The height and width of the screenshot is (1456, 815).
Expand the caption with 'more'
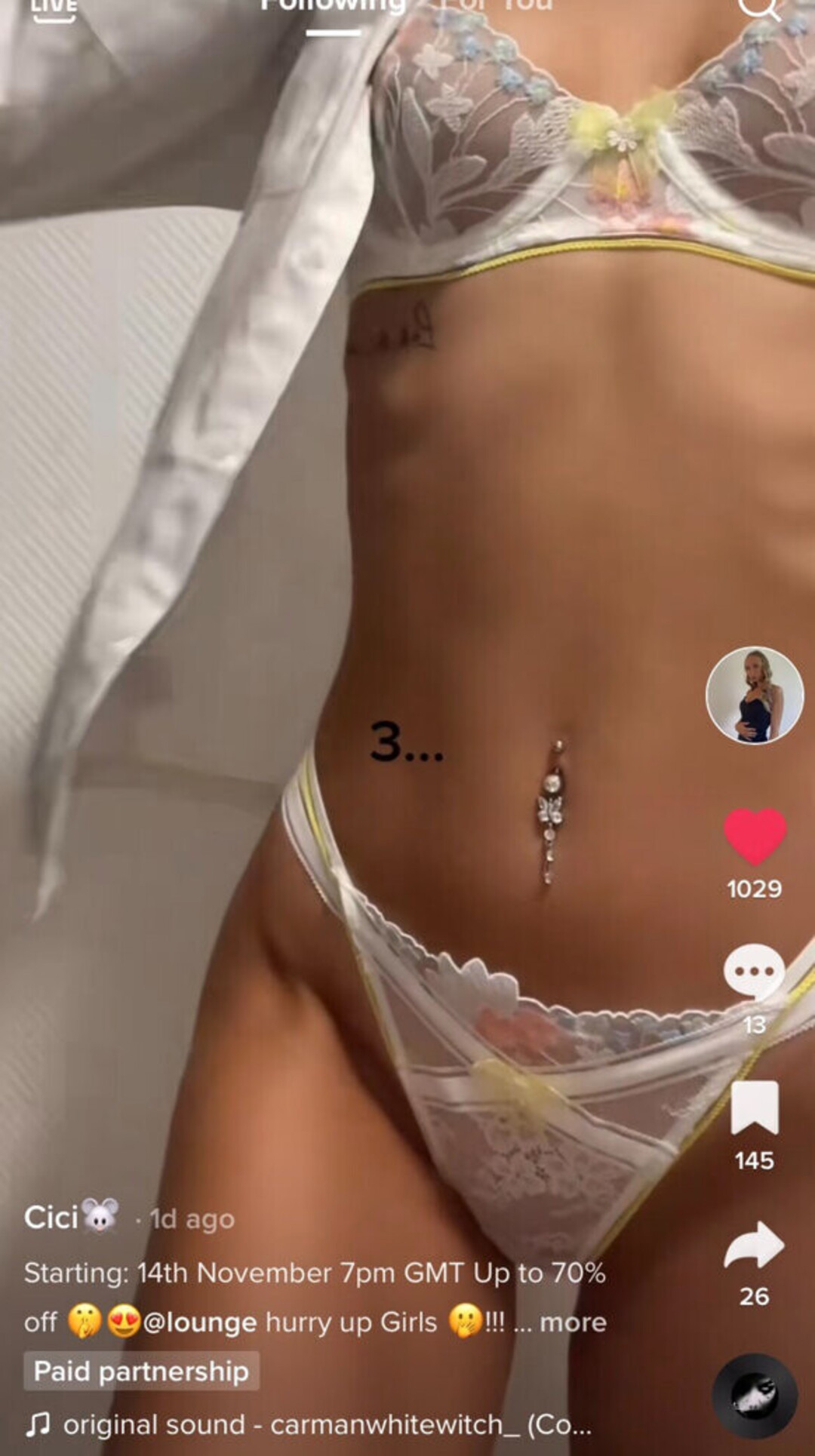573,1322
